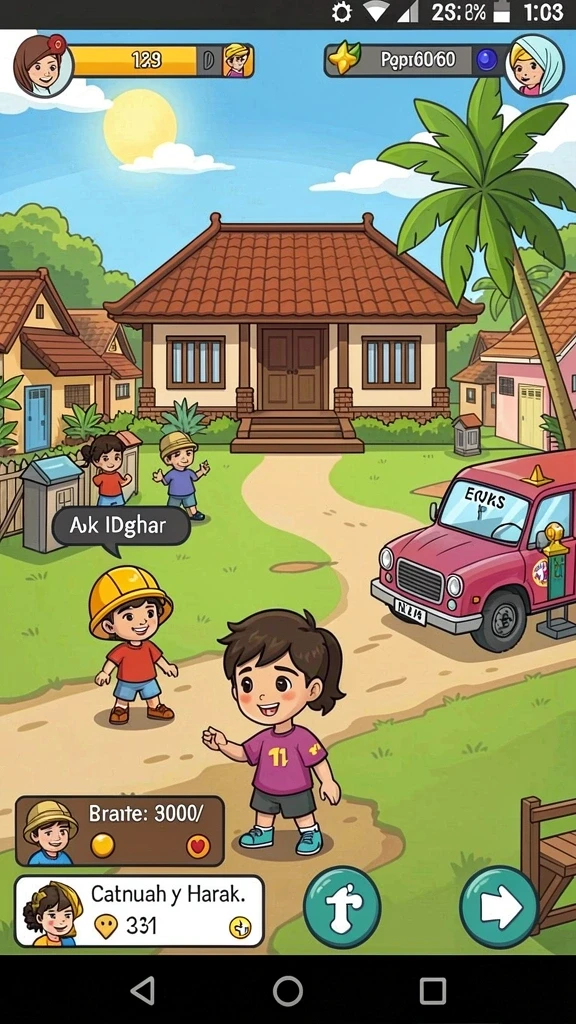The height and width of the screenshot is (1024, 576).
Task: Tap the Avk IDghar speech bubble
Action: pos(121,526)
